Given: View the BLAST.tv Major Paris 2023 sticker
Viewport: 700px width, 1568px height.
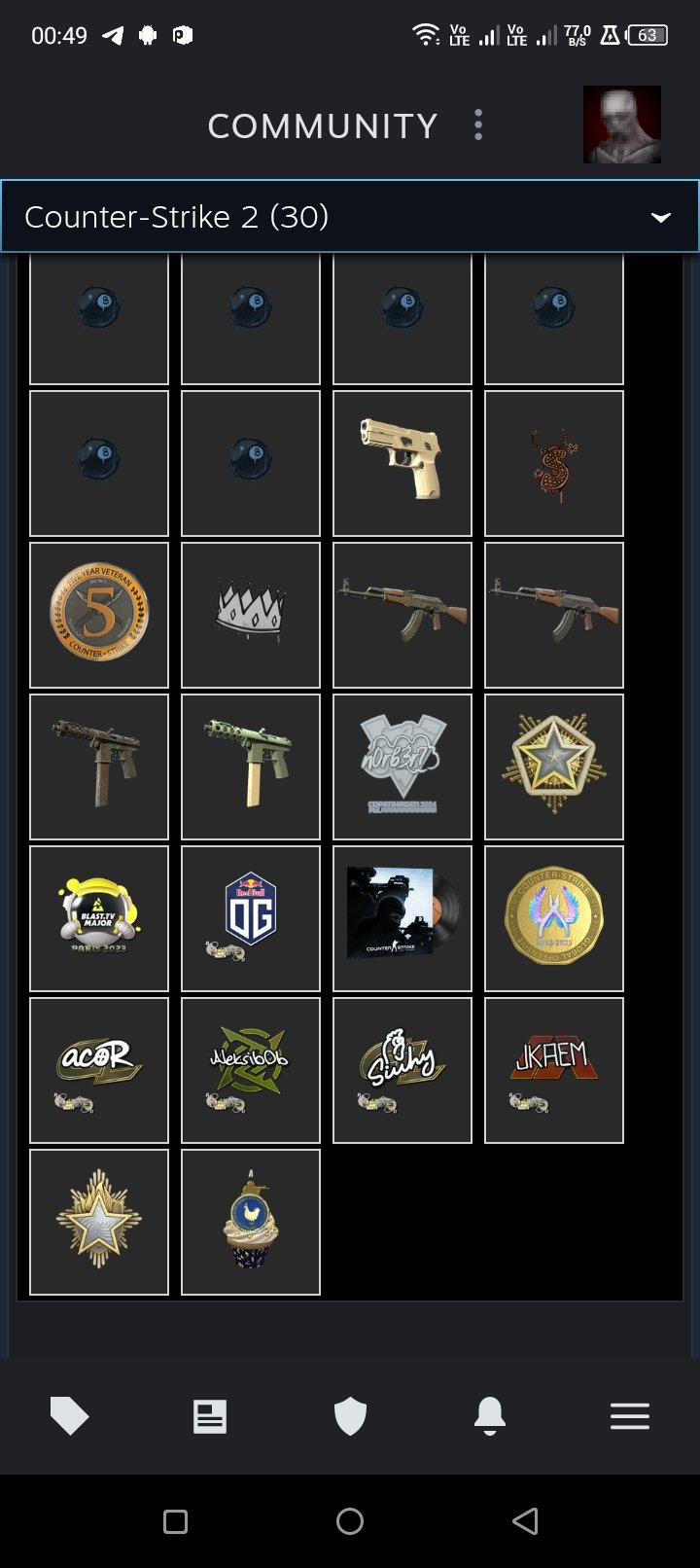Looking at the screenshot, I should click(99, 918).
